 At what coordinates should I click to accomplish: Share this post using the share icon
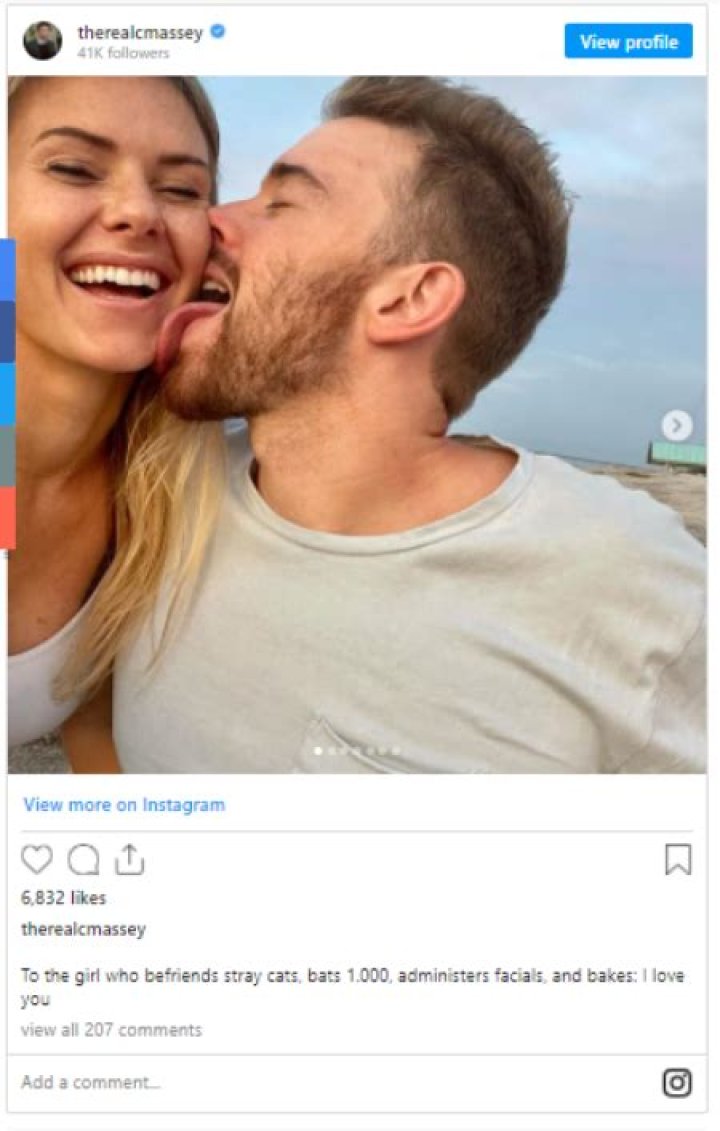point(130,859)
